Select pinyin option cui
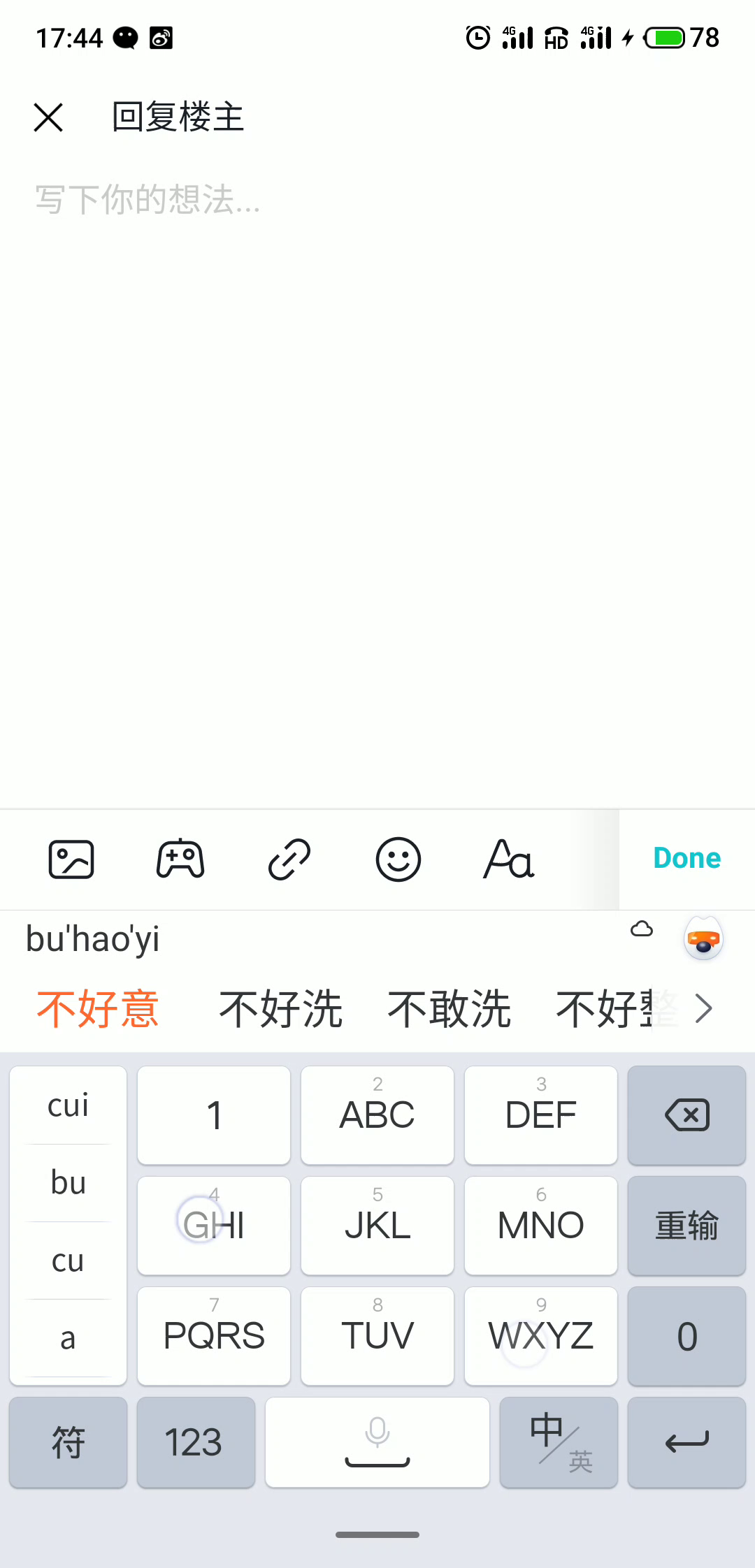Image resolution: width=755 pixels, height=1568 pixels. [x=69, y=1105]
